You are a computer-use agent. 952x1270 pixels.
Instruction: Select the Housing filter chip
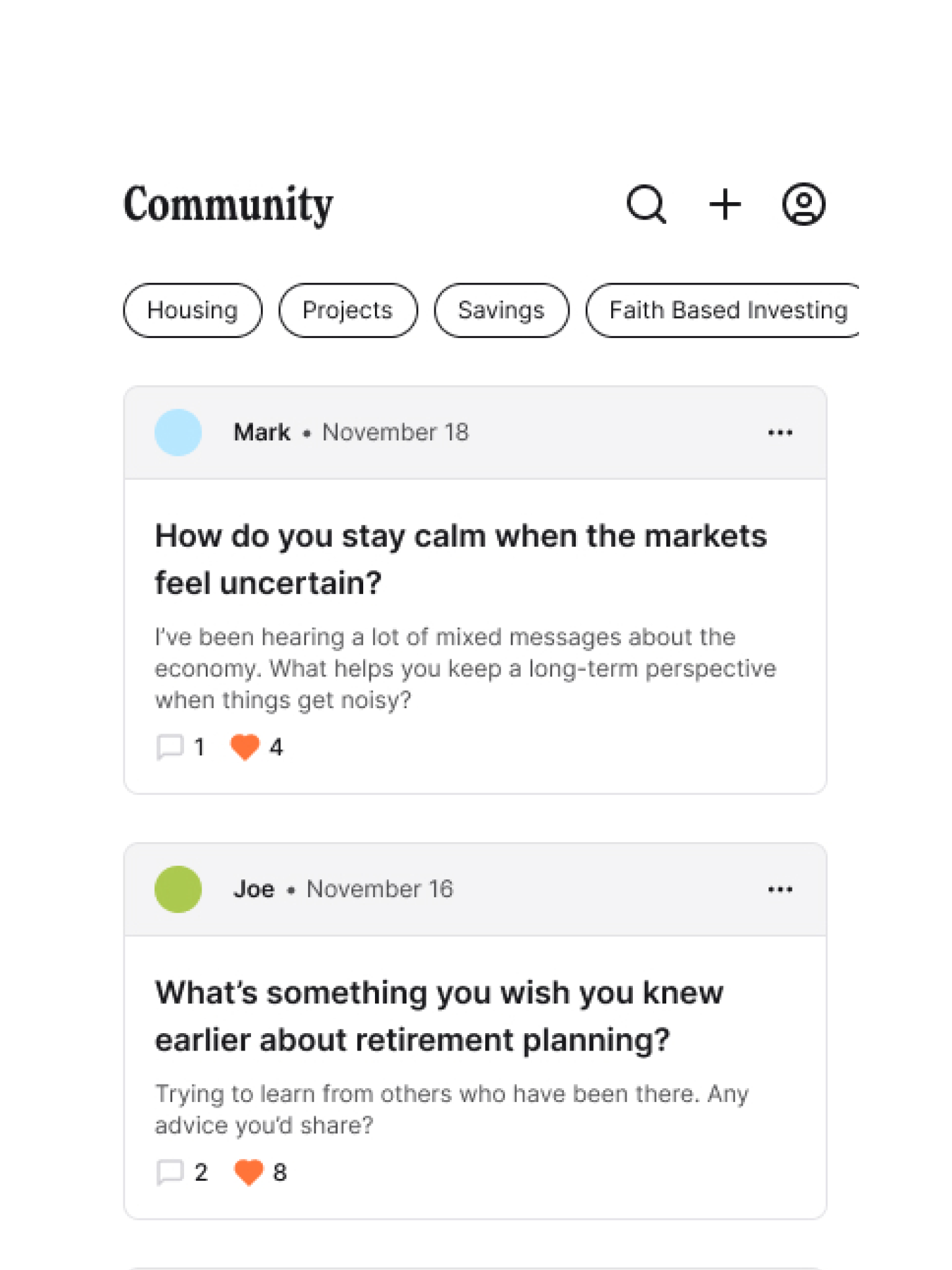point(193,310)
